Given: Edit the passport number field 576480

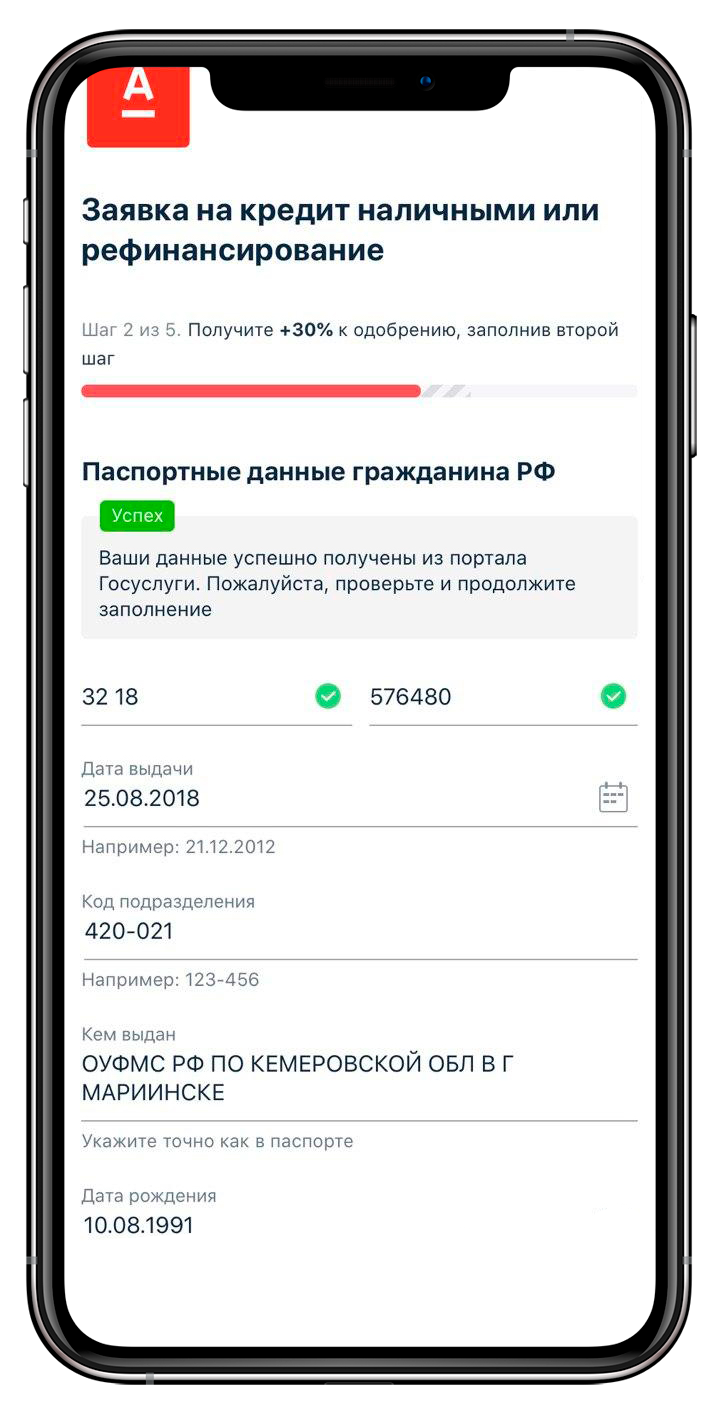Looking at the screenshot, I should pos(480,697).
